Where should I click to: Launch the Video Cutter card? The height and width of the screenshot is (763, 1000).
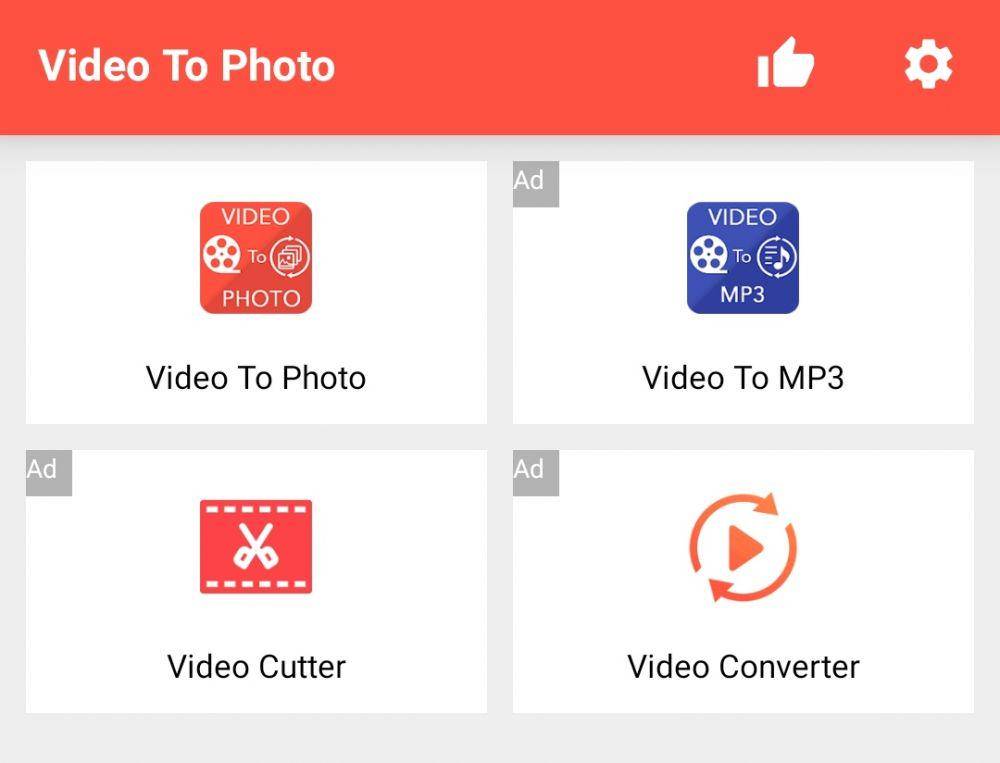(x=256, y=581)
